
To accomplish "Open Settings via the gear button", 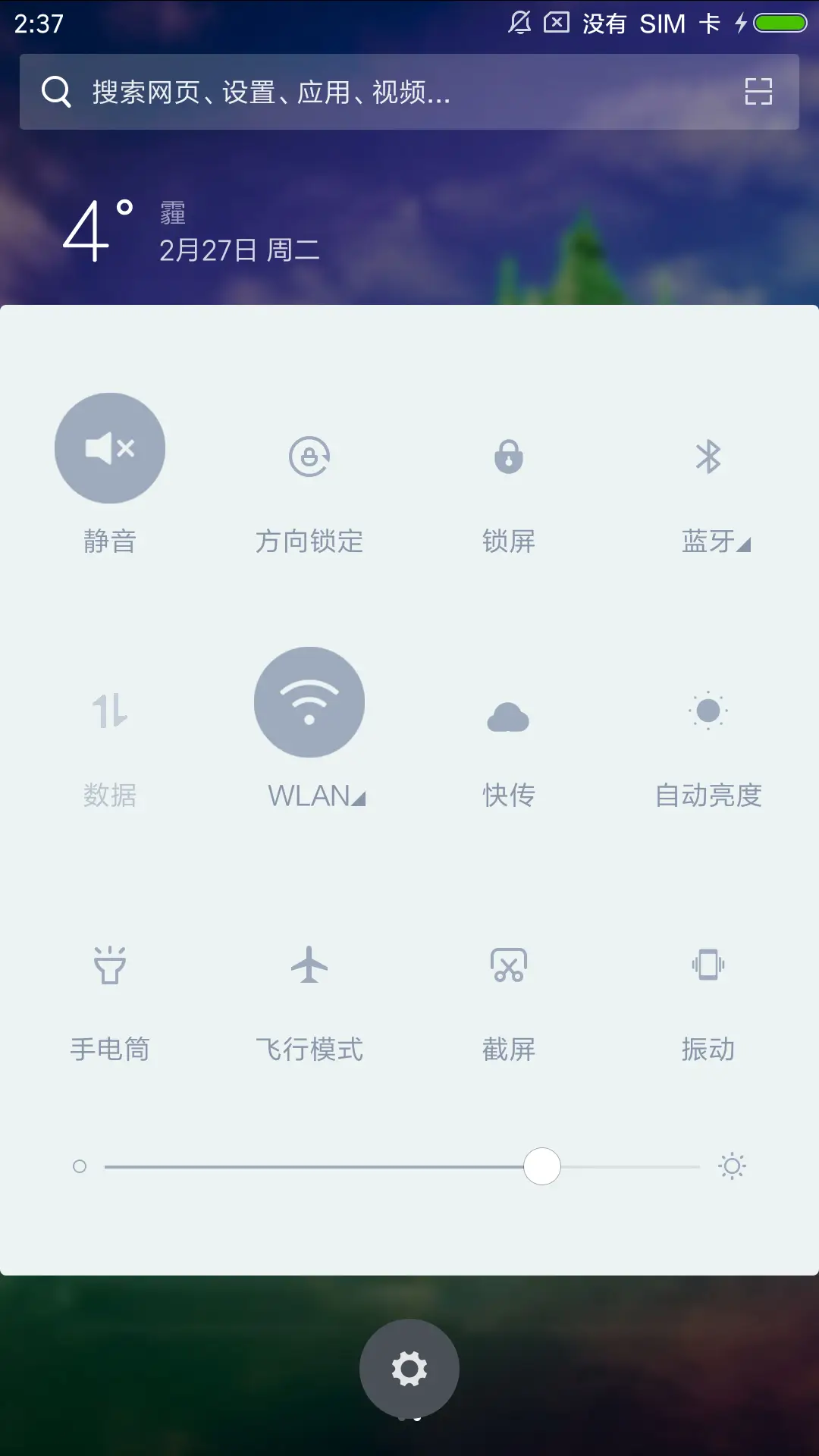I will (x=409, y=1367).
